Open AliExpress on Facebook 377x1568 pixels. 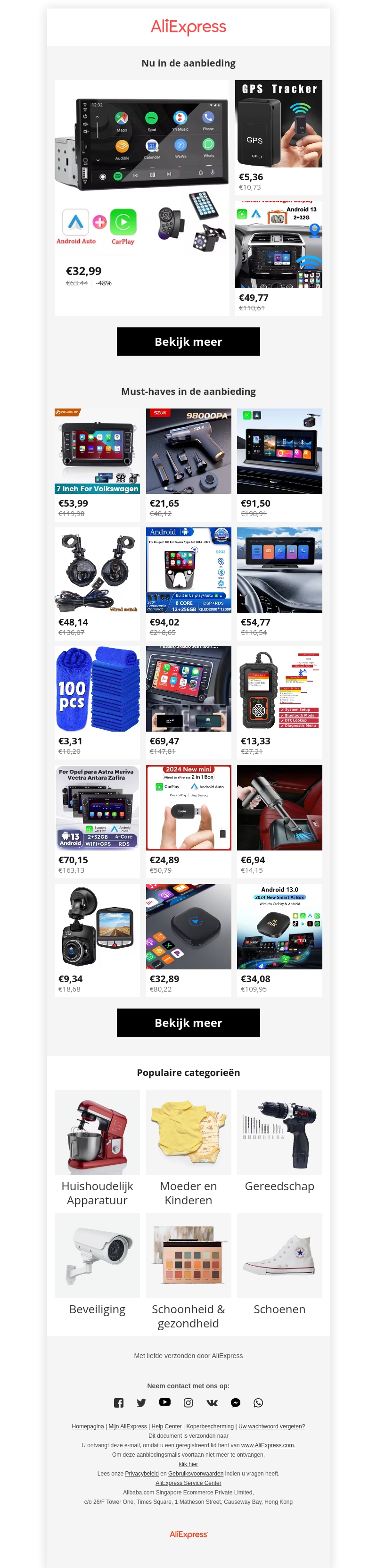tap(119, 1402)
